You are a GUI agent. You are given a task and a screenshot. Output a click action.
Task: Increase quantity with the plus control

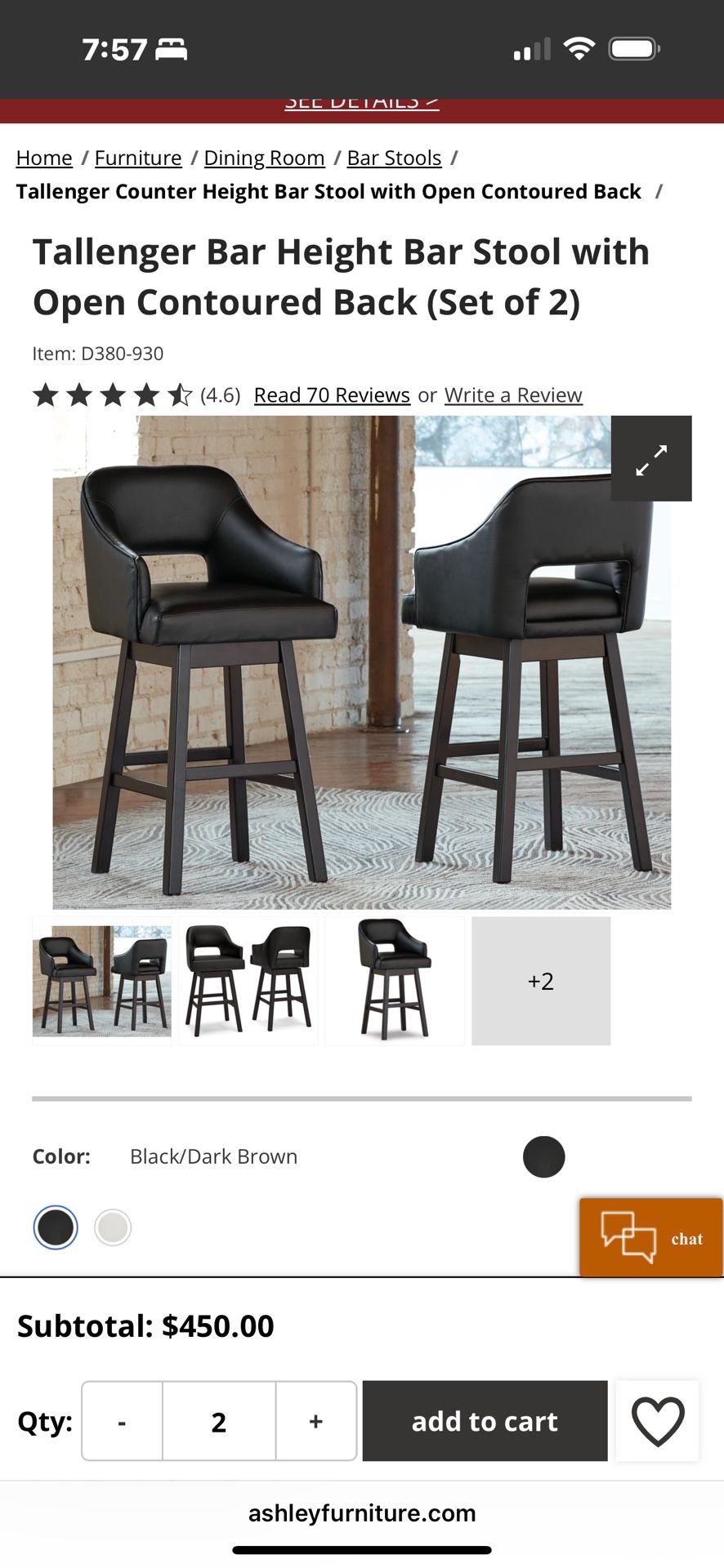pos(315,1421)
